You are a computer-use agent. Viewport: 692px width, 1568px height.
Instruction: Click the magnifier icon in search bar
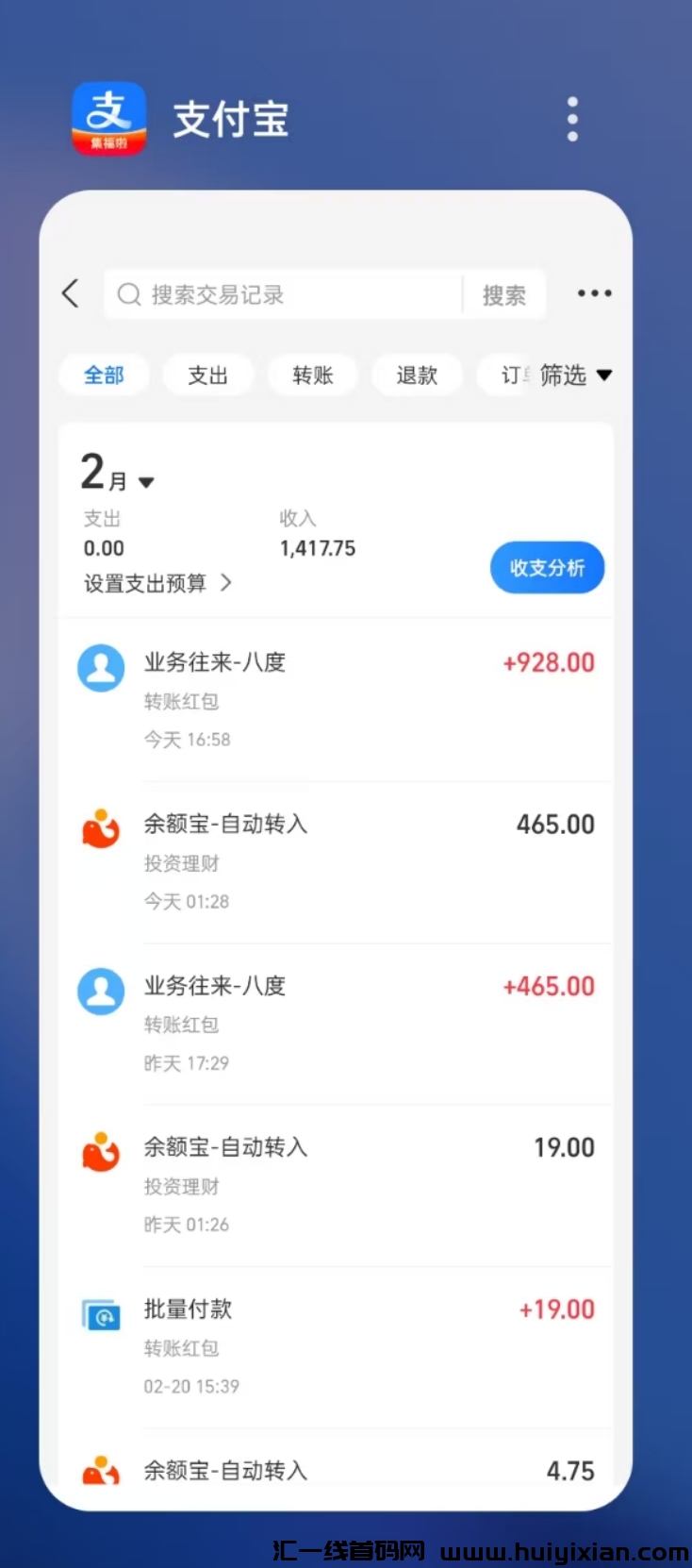129,294
